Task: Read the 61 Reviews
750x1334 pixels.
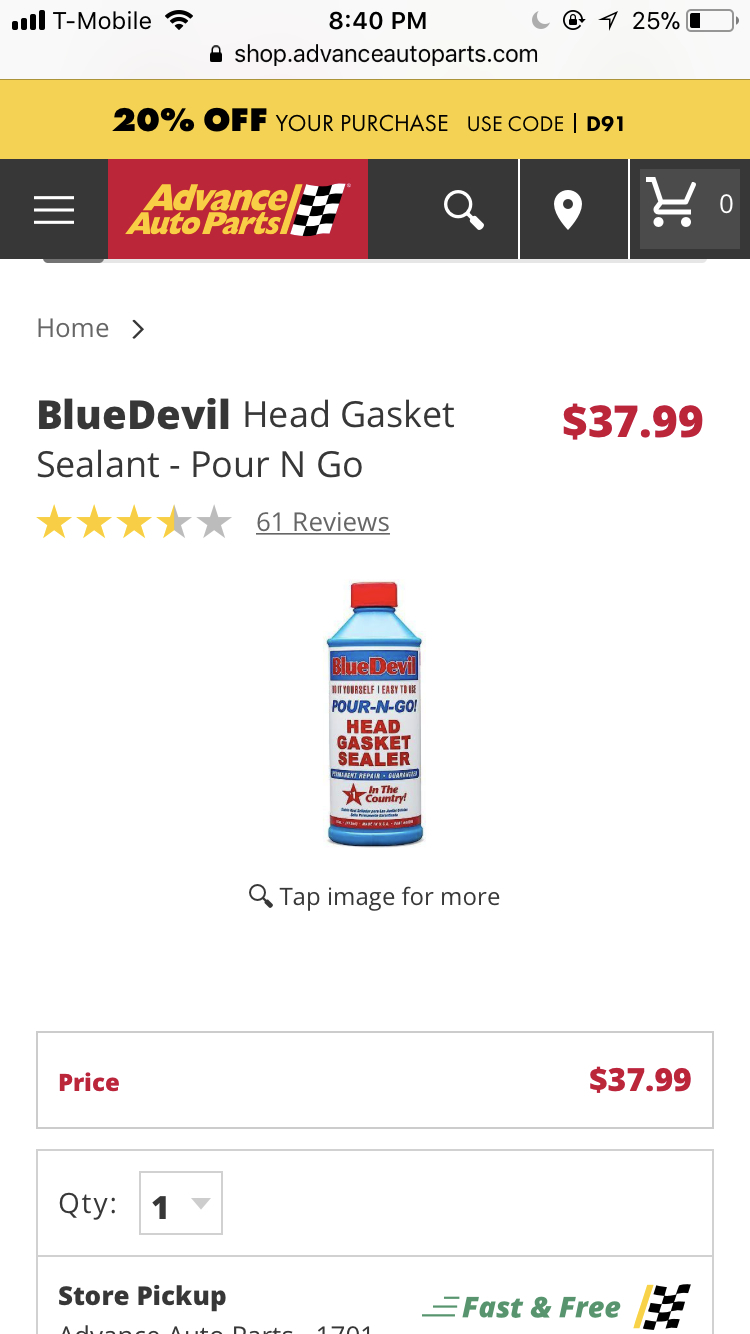Action: (322, 522)
